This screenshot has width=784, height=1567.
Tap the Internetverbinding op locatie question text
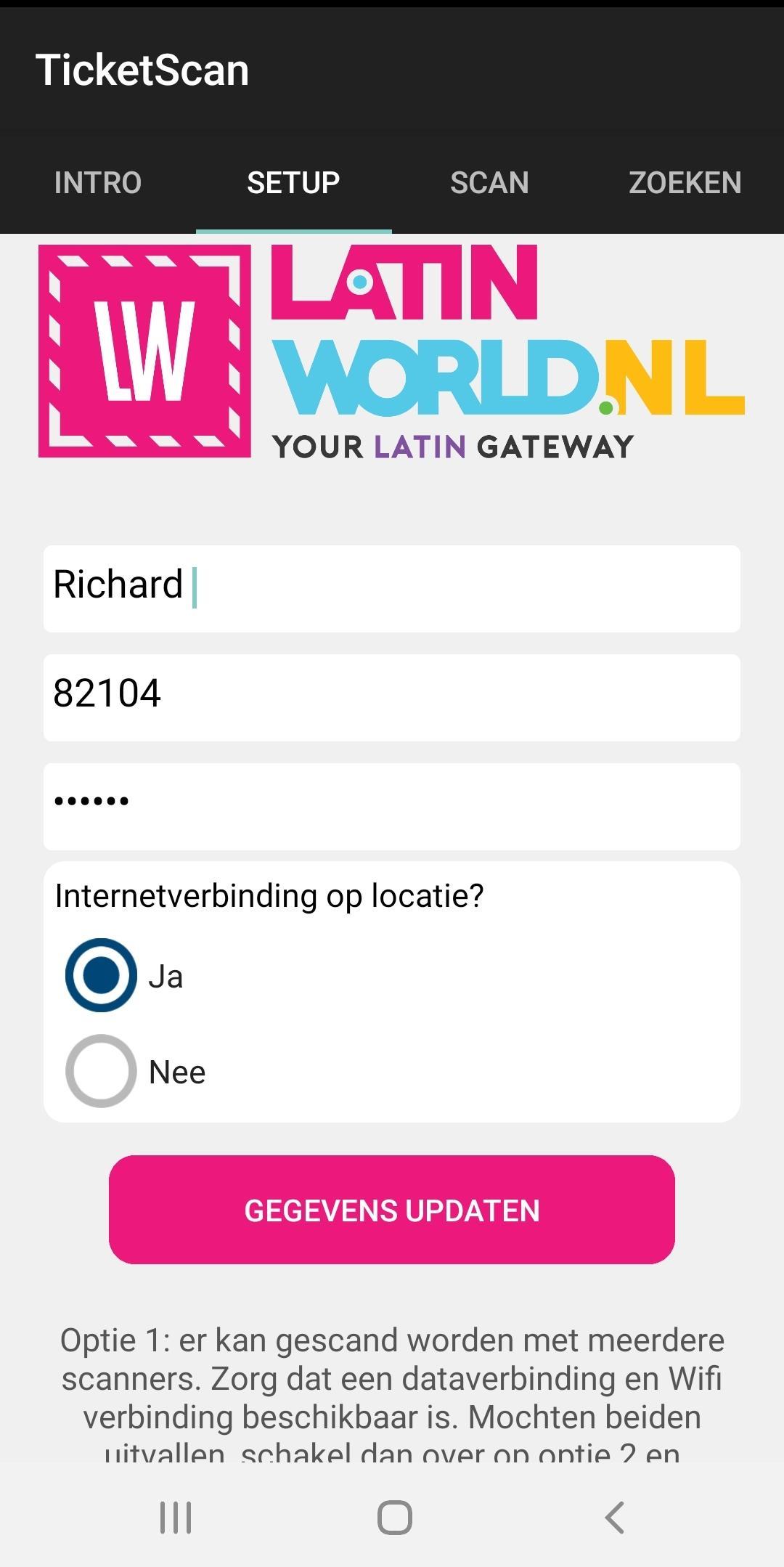[x=269, y=898]
